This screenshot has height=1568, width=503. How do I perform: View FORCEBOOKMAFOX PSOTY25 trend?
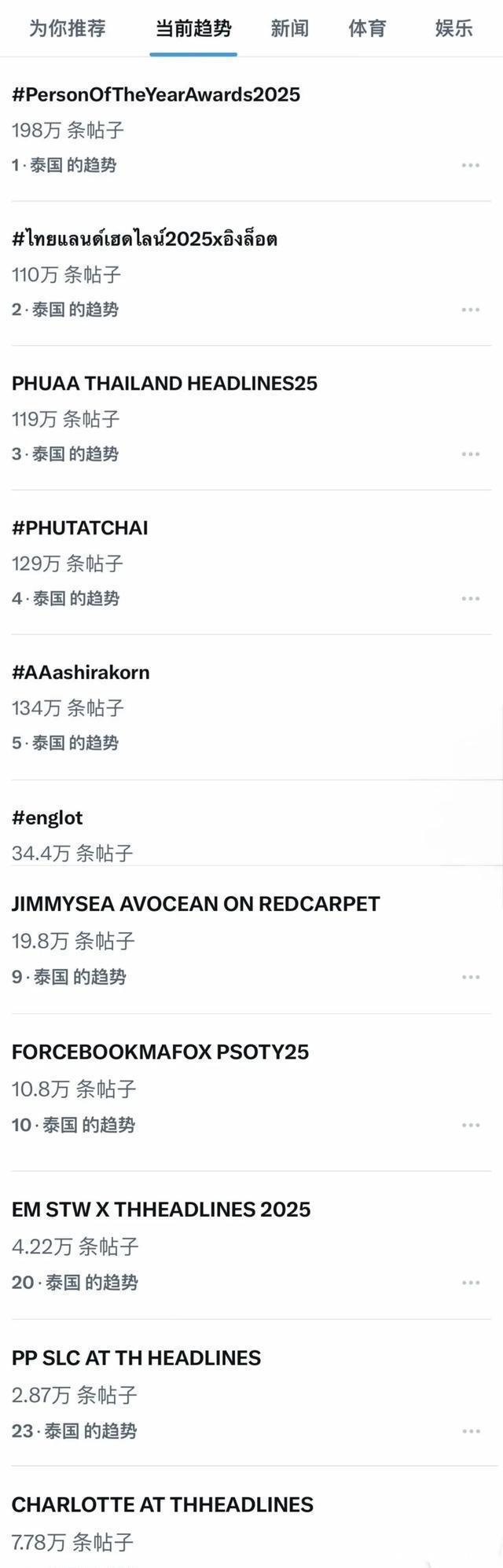click(160, 1052)
